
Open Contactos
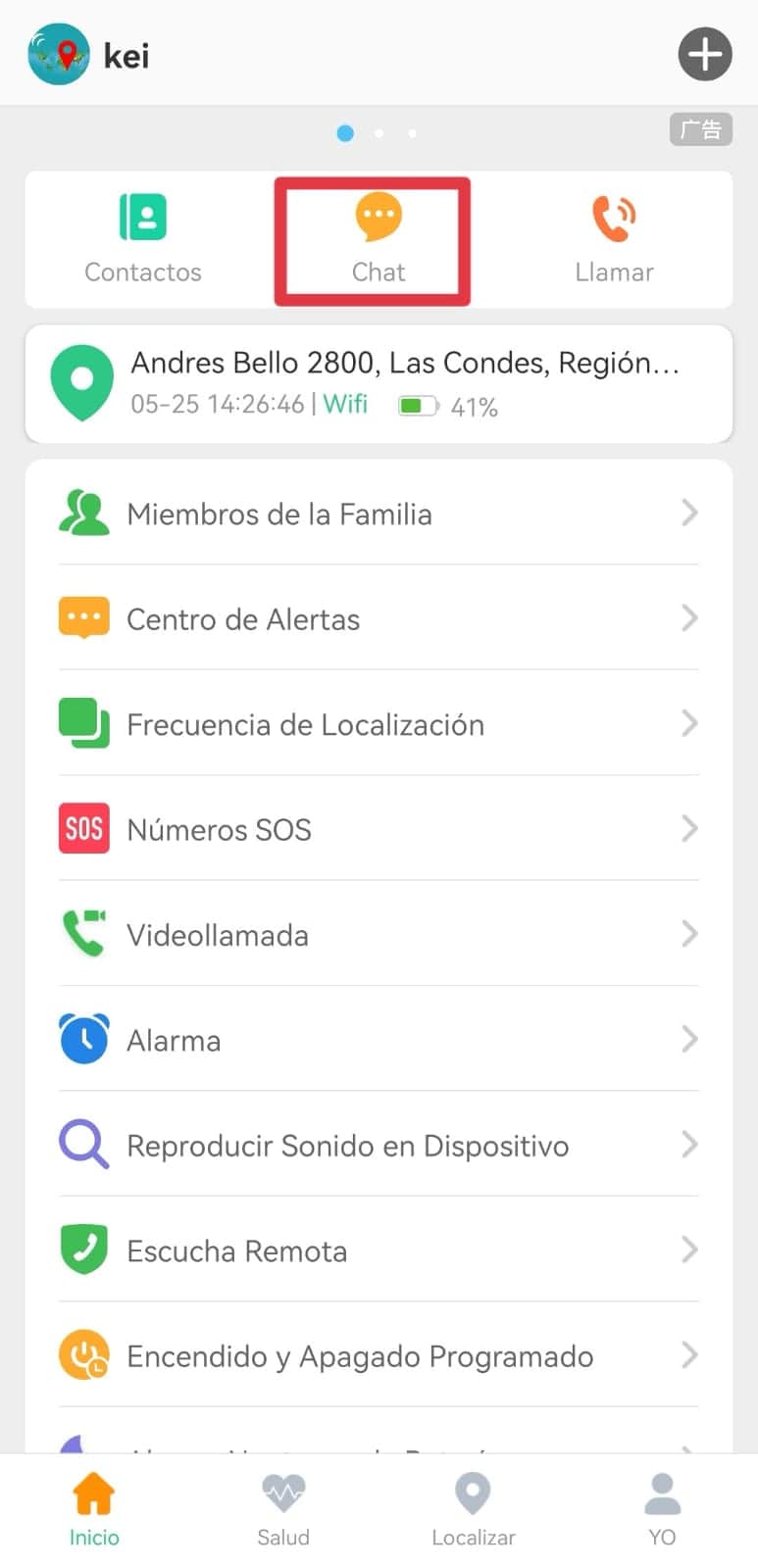(x=143, y=239)
